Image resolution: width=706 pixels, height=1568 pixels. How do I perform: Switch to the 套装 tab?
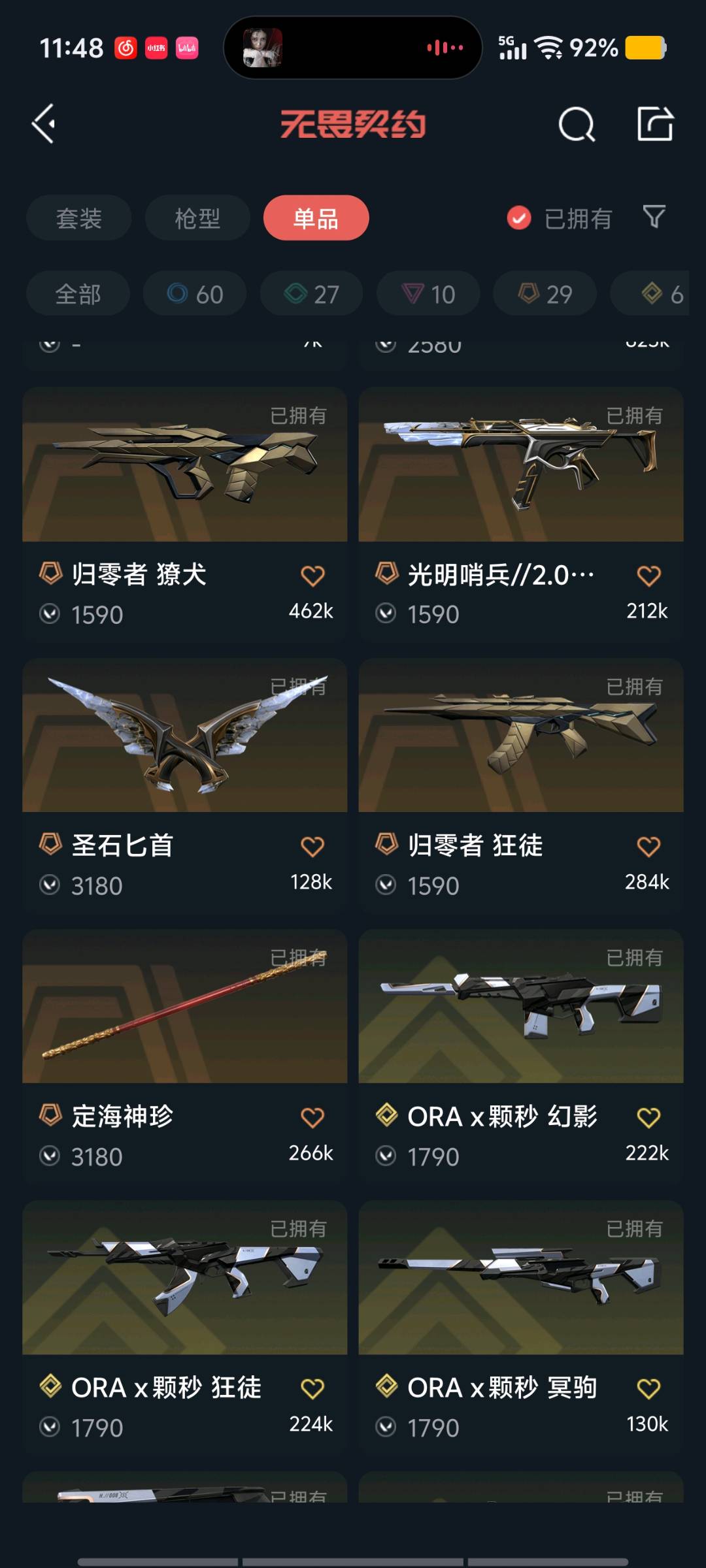79,218
